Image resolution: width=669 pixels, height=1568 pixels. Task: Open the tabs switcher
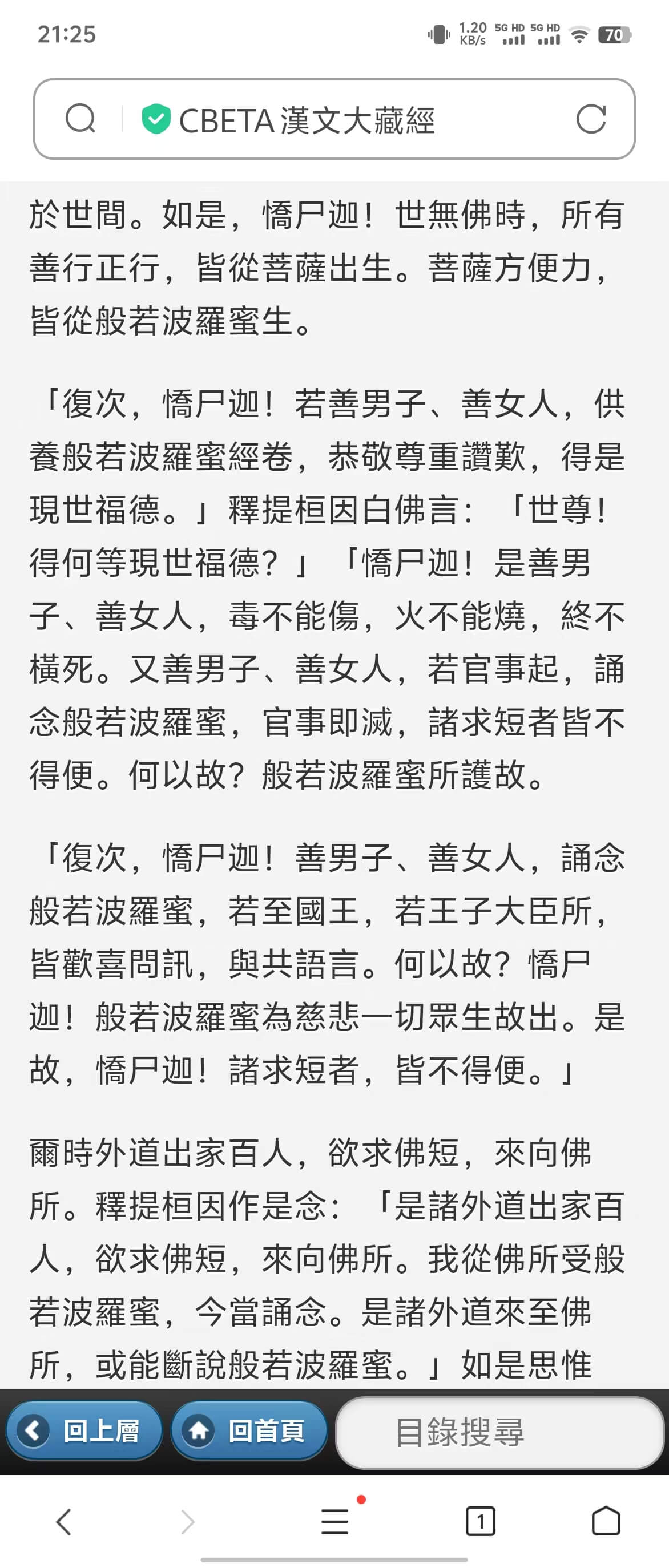(x=479, y=1522)
